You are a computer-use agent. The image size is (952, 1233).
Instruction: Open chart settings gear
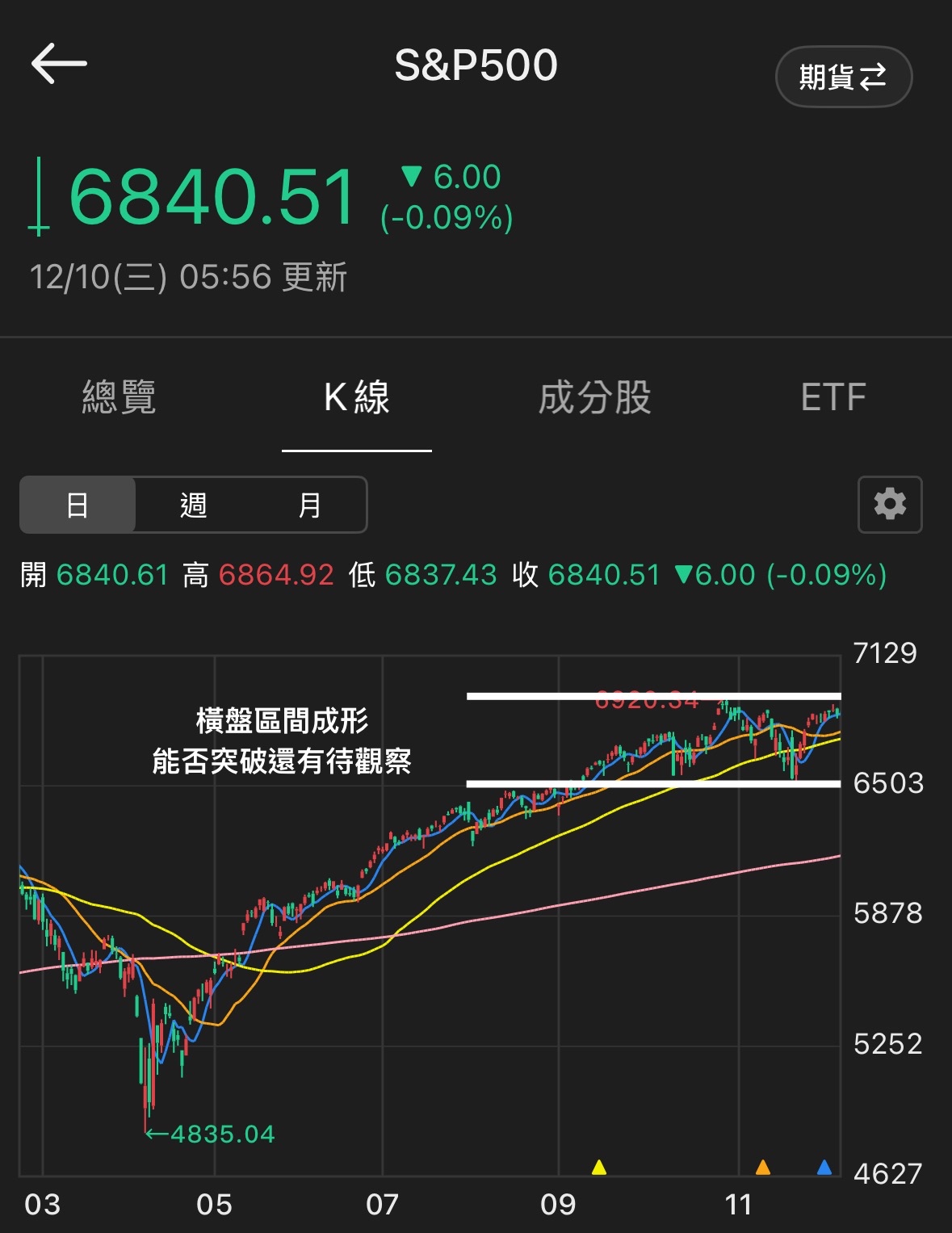(x=890, y=505)
